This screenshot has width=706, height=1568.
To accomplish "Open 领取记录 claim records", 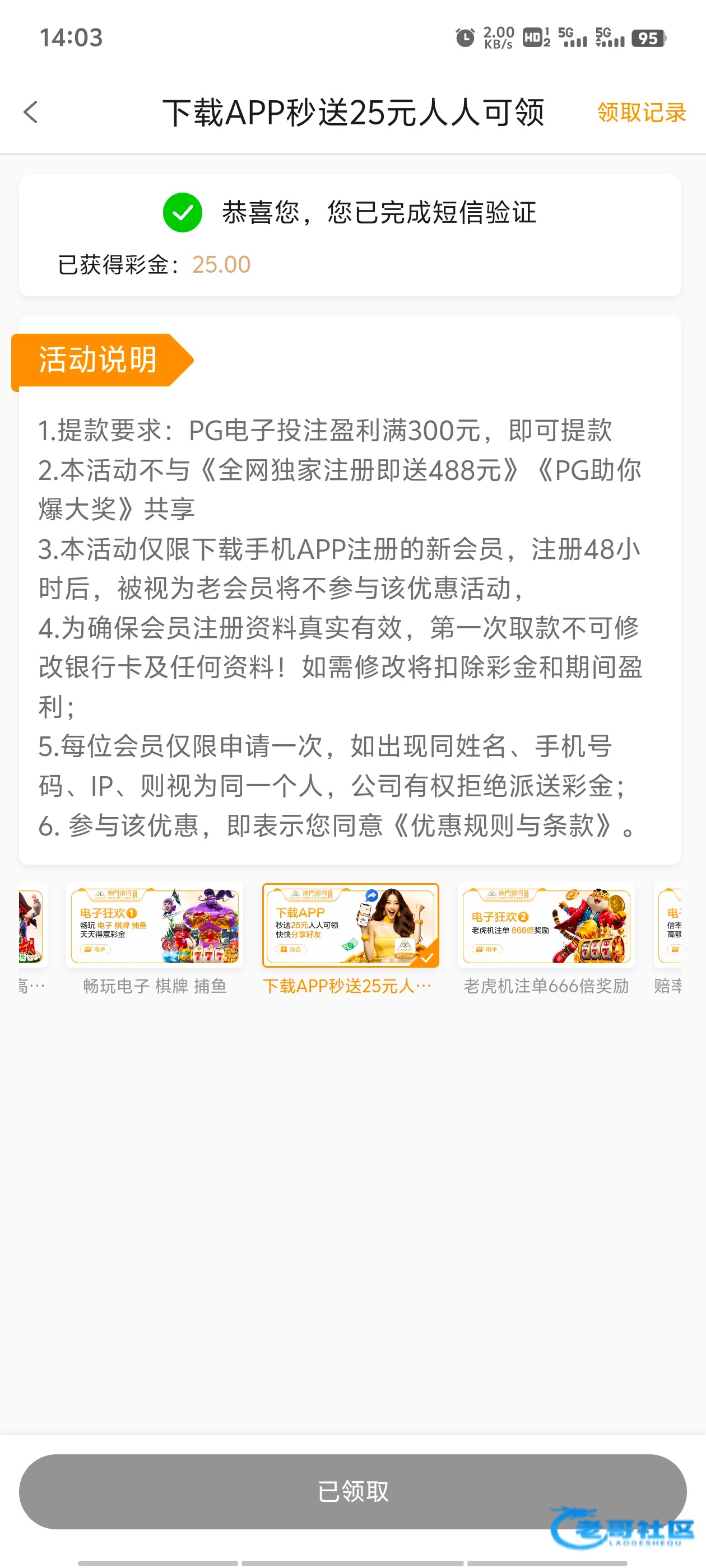I will [641, 112].
